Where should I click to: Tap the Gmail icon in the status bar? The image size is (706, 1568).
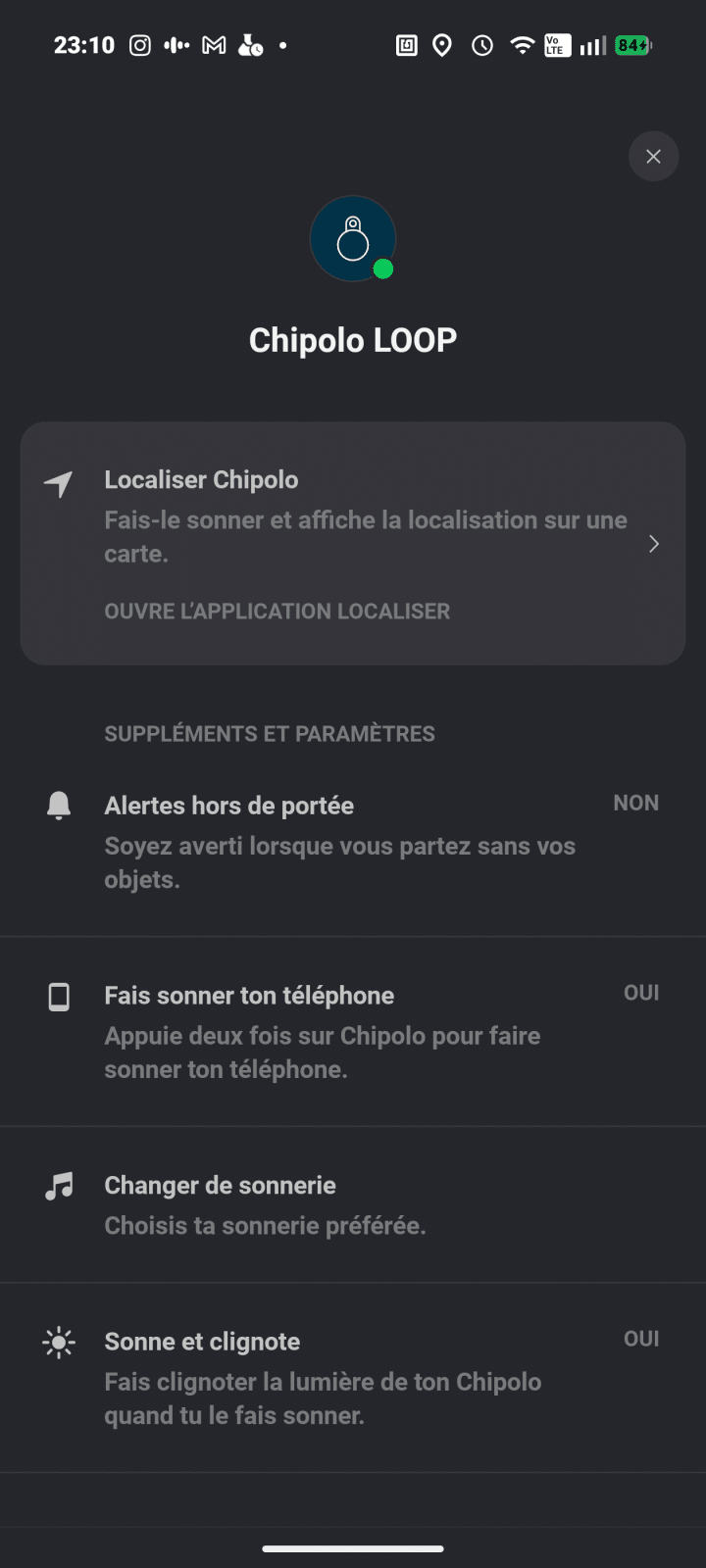[214, 44]
